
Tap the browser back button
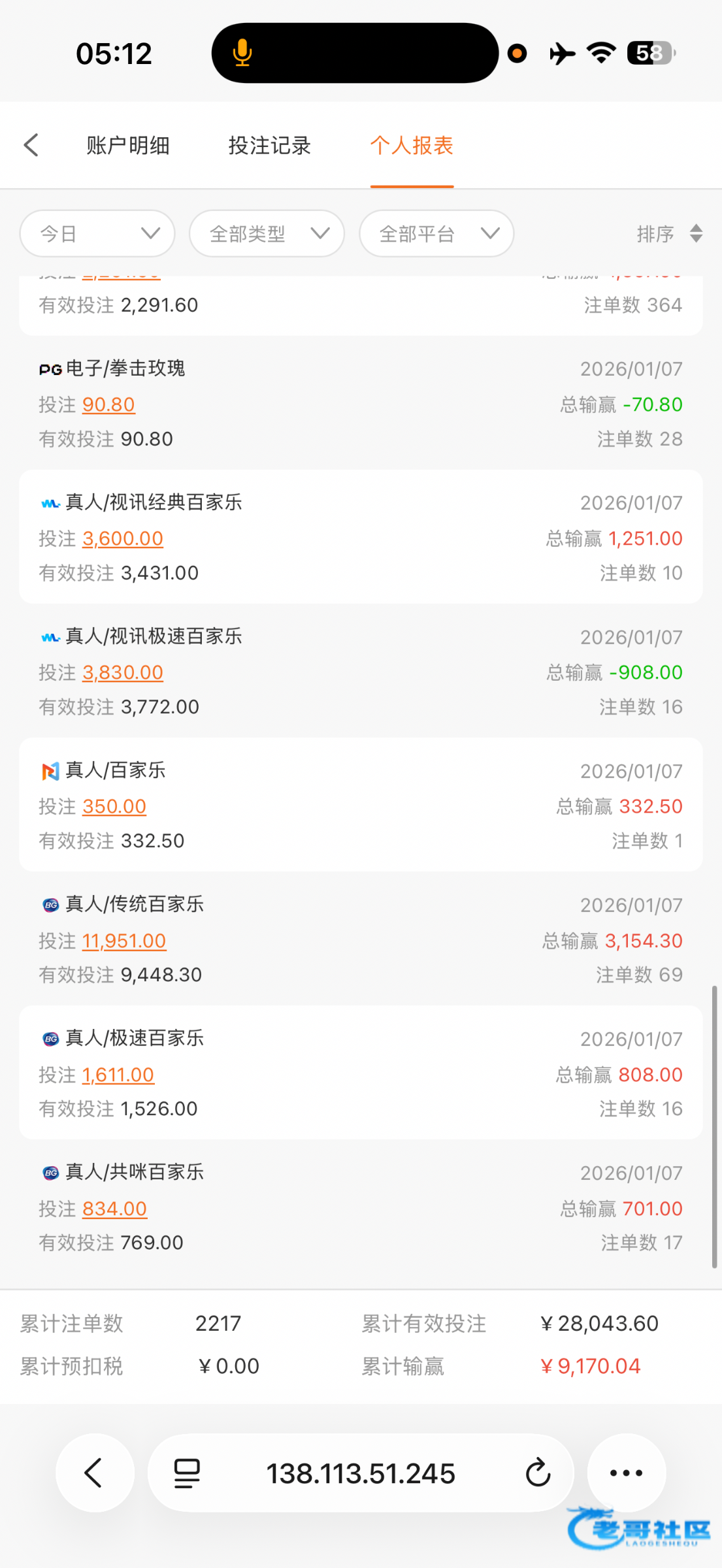click(x=95, y=1473)
